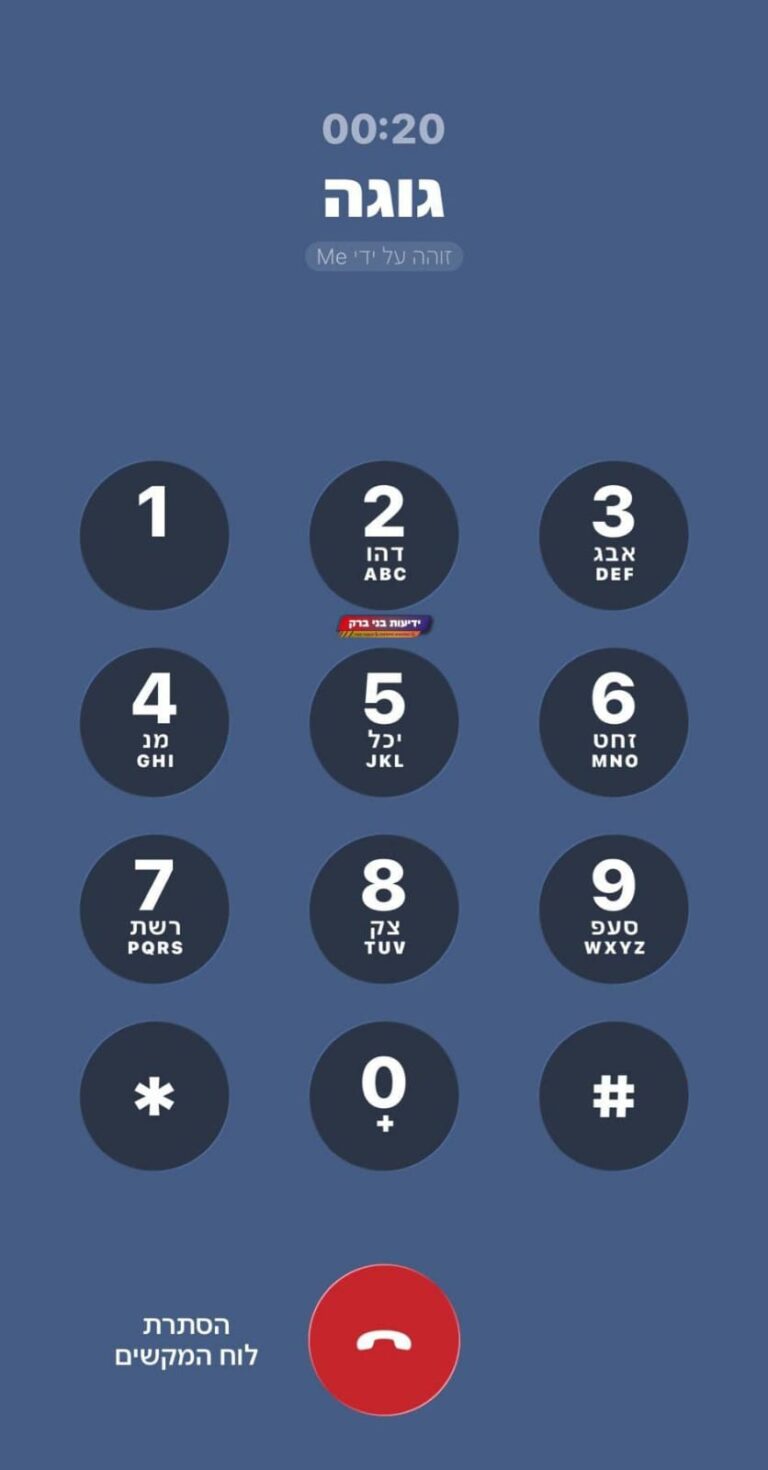Enter digit 7 PQRS

(154, 909)
